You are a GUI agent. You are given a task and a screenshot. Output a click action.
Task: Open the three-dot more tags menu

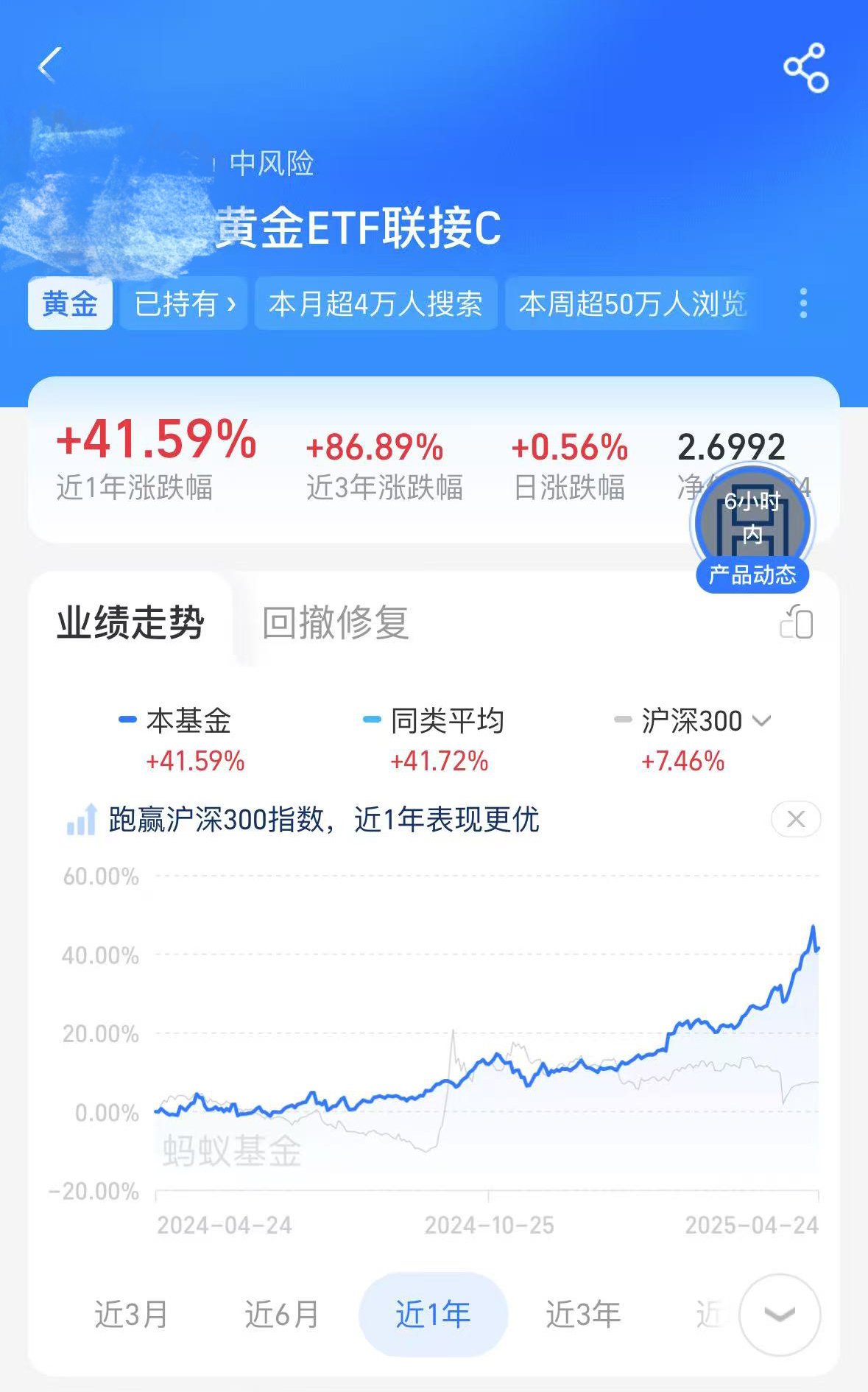[803, 303]
